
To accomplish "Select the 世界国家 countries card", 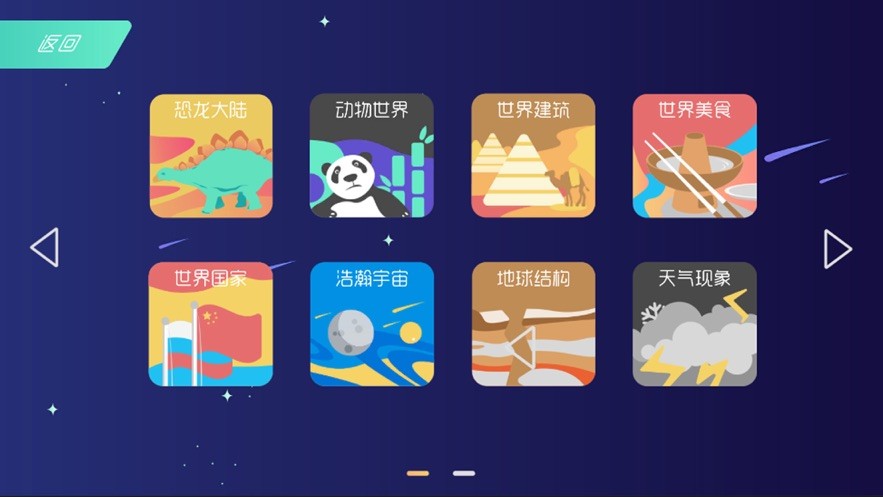I will 211,324.
